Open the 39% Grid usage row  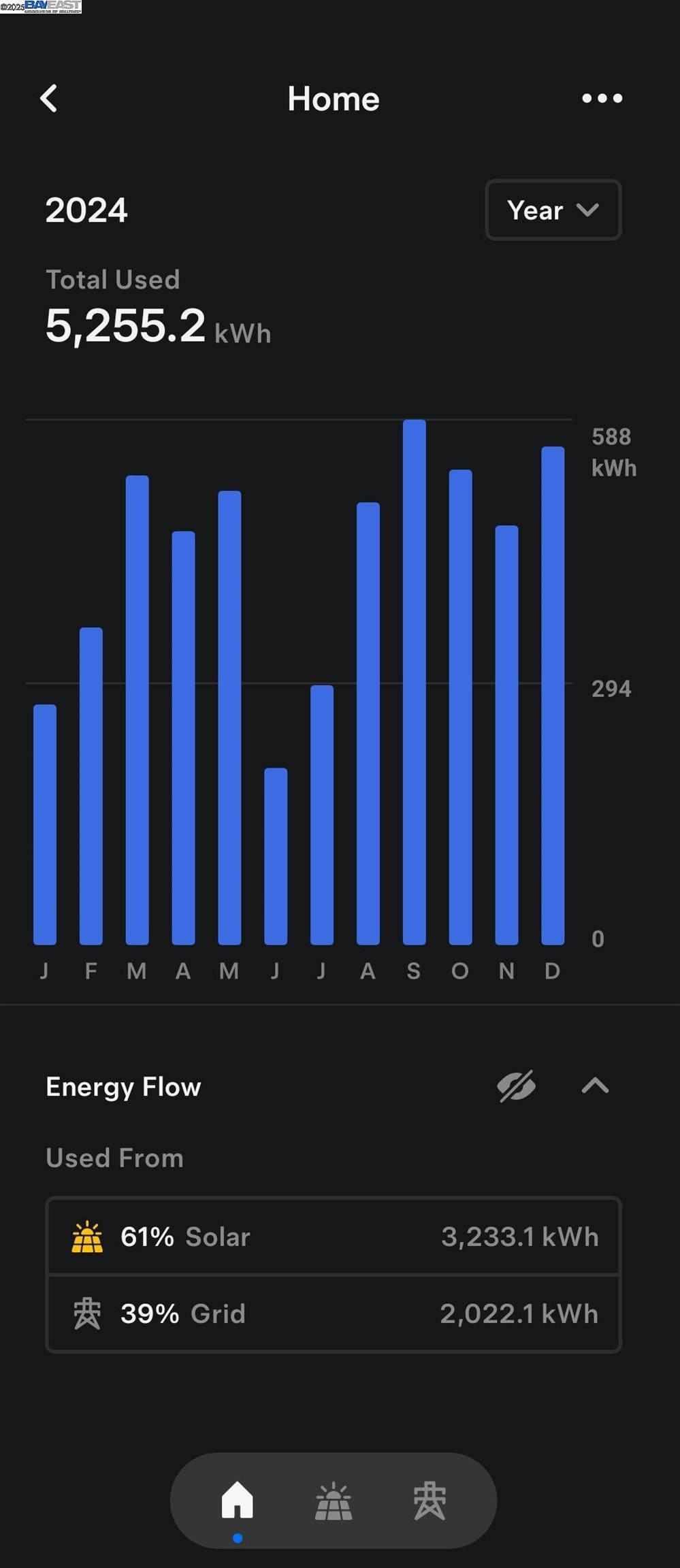(x=333, y=1313)
